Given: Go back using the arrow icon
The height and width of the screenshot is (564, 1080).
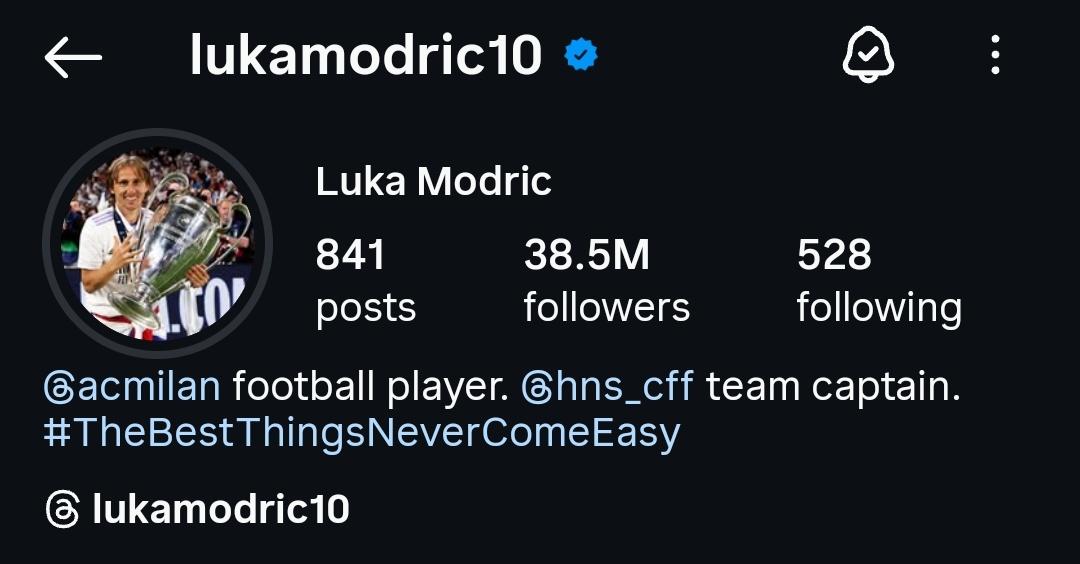Looking at the screenshot, I should coord(73,57).
